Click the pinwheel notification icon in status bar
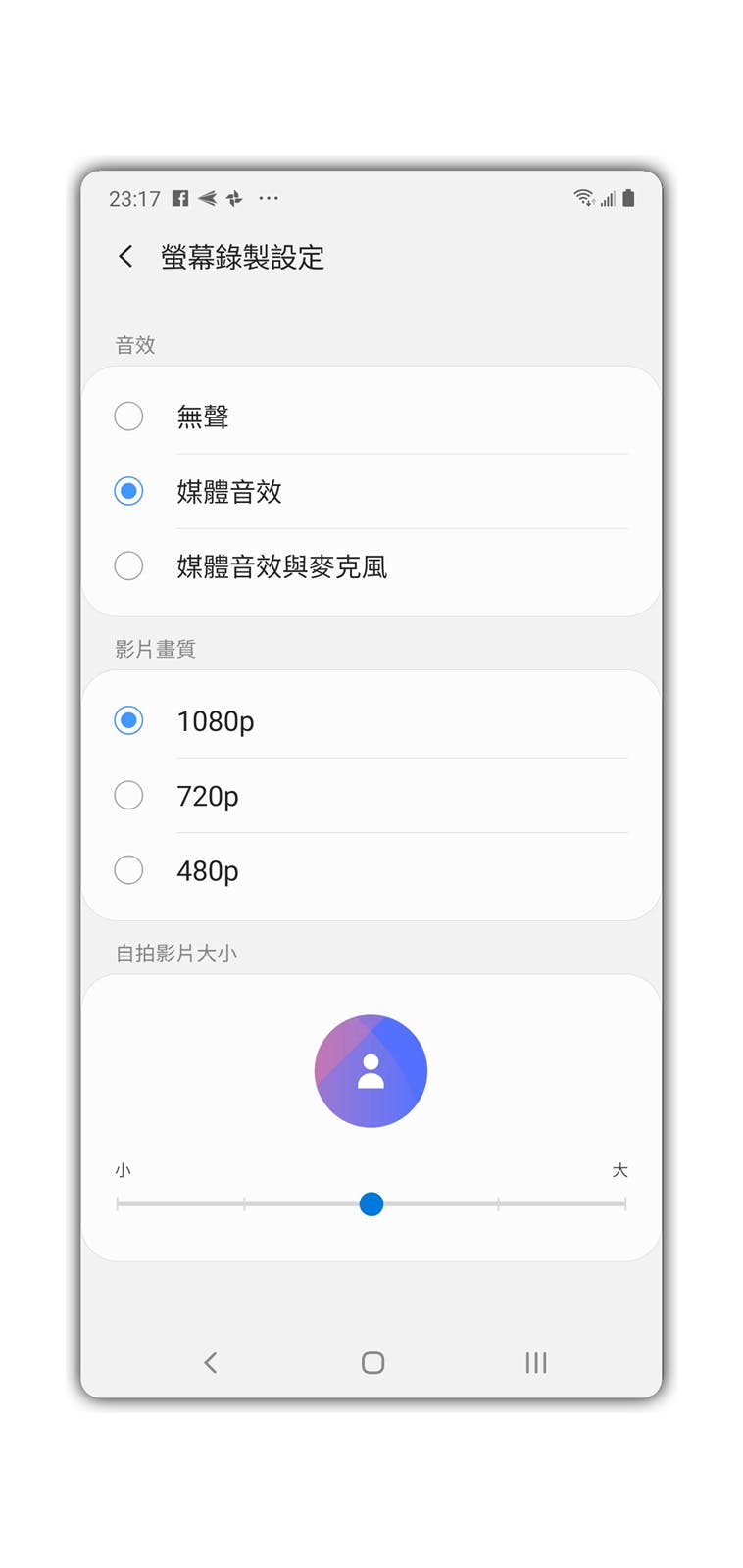This screenshot has width=743, height=1568. (x=232, y=198)
